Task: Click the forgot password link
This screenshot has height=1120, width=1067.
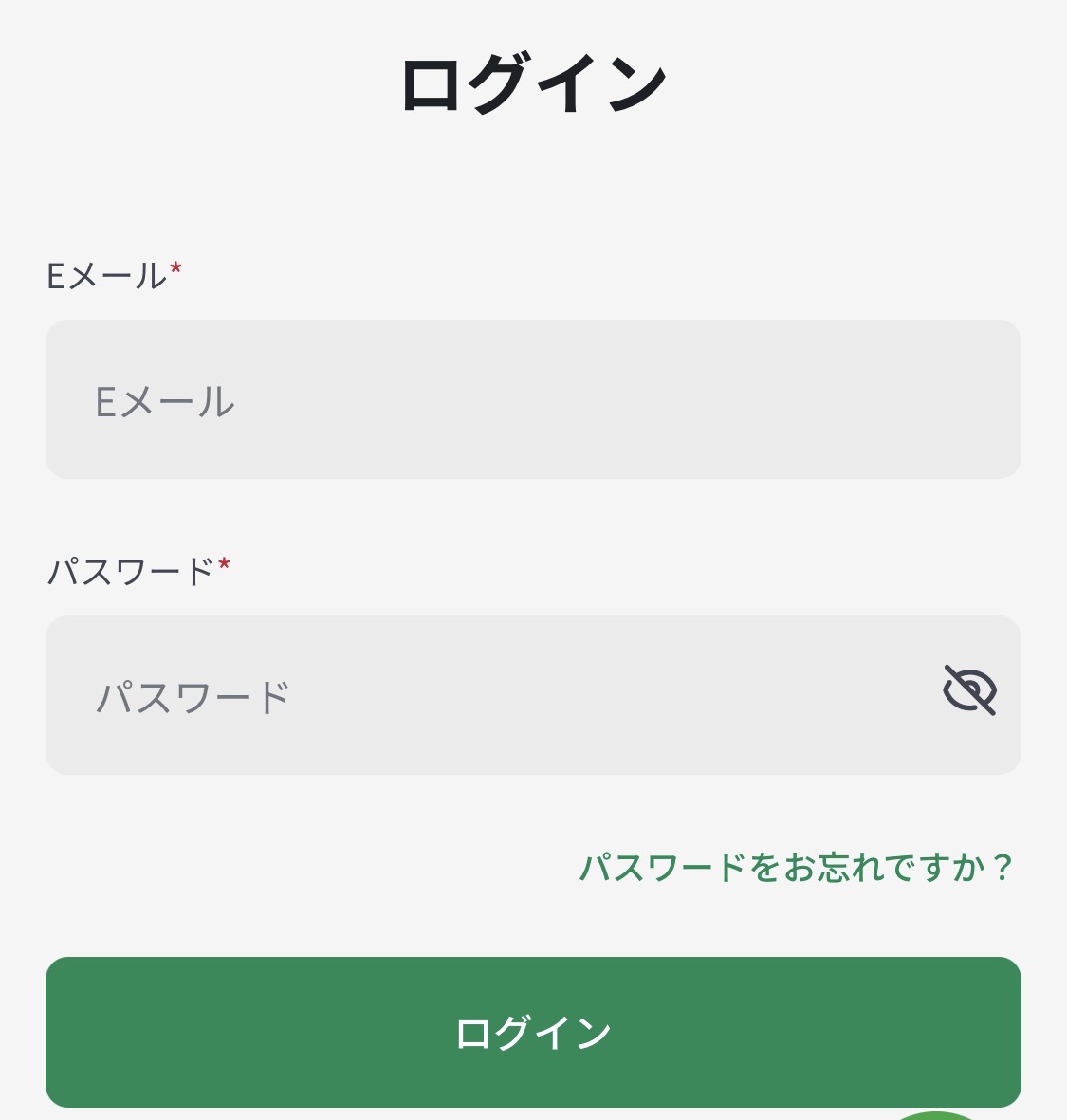Action: (x=797, y=865)
